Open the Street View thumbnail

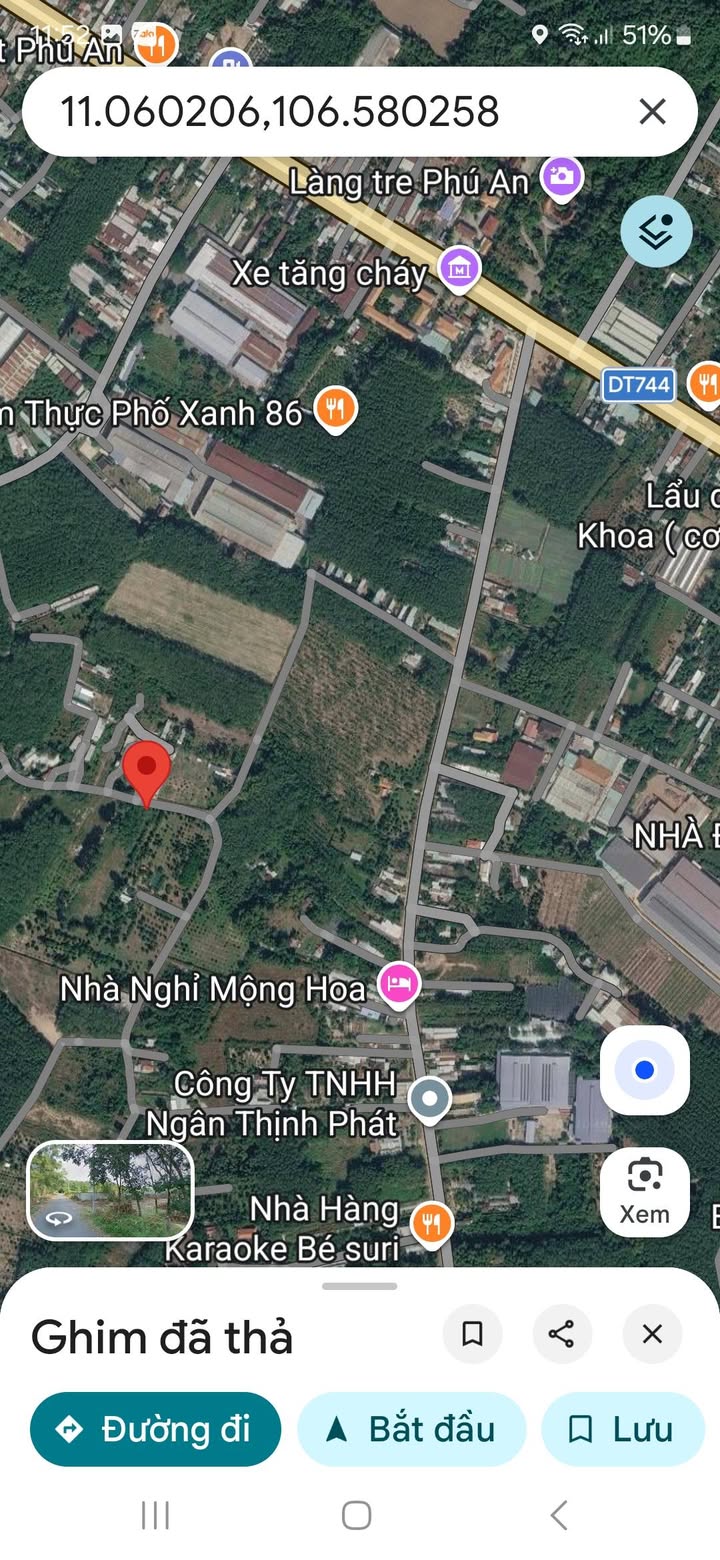pyautogui.click(x=110, y=1190)
